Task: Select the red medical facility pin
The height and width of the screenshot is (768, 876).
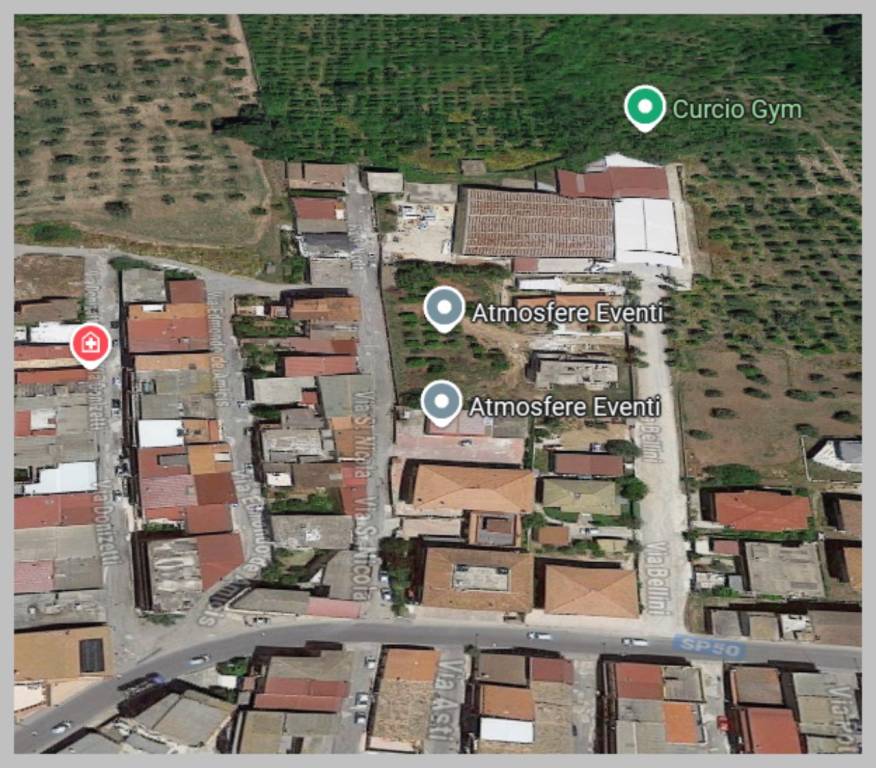Action: point(90,345)
